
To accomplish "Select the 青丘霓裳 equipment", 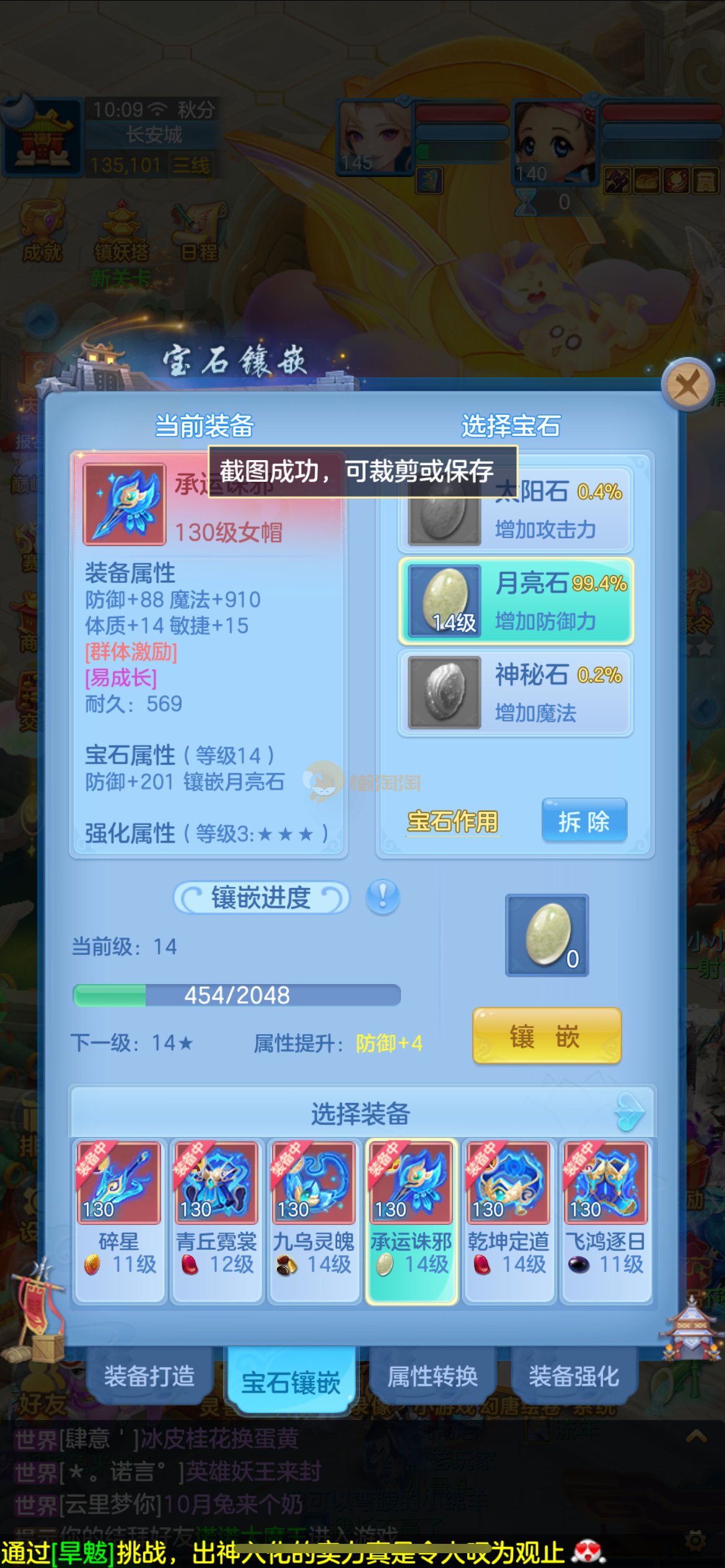I will point(216,1220).
